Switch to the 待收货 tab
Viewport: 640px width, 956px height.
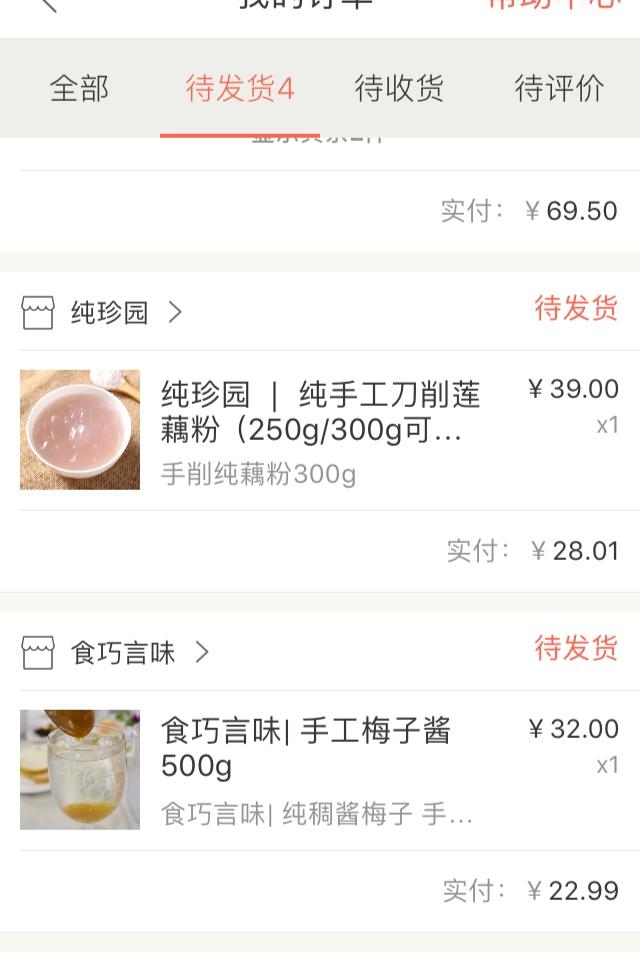point(399,89)
